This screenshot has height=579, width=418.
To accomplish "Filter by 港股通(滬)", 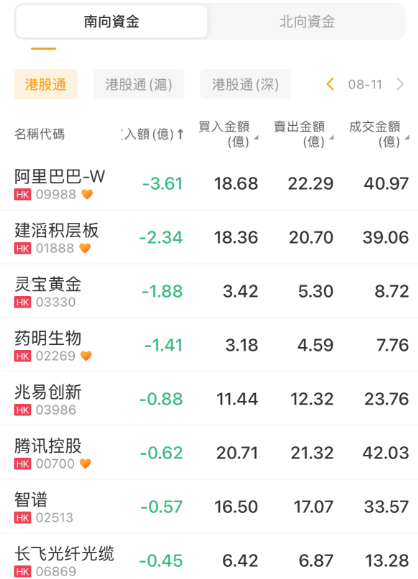I will (139, 84).
